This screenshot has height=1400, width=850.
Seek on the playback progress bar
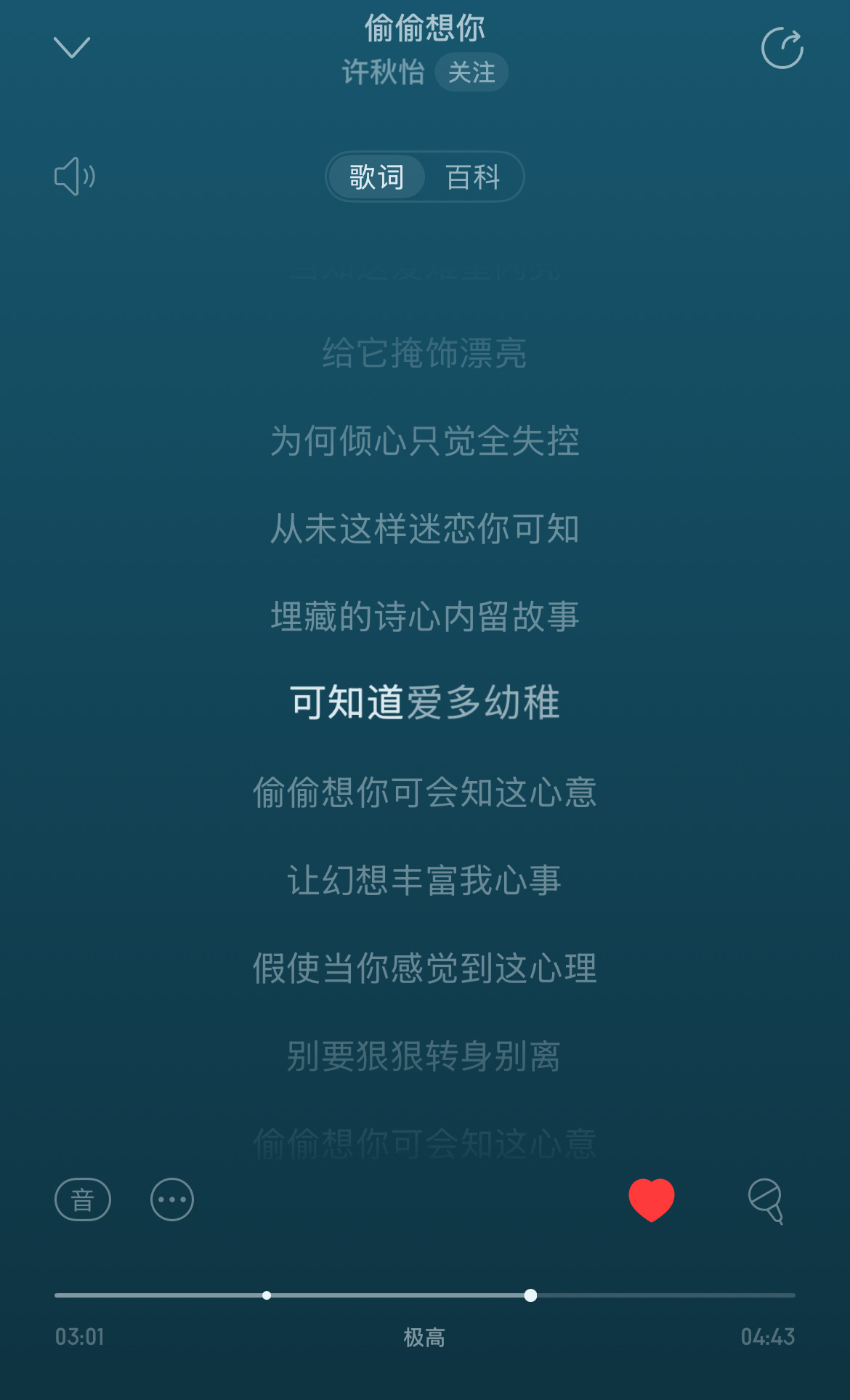pos(425,1295)
